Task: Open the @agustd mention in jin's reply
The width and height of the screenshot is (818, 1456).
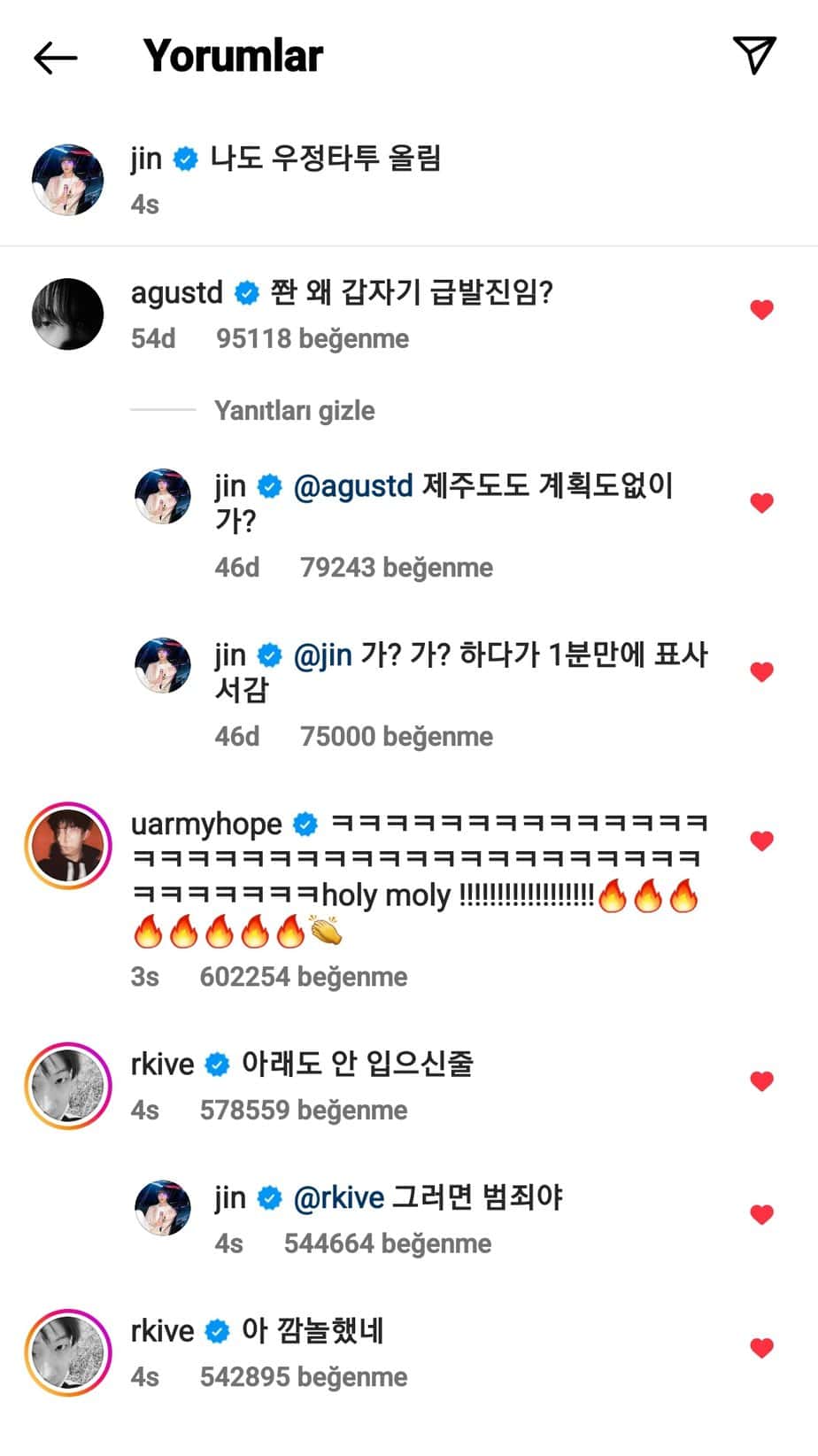Action: [352, 486]
